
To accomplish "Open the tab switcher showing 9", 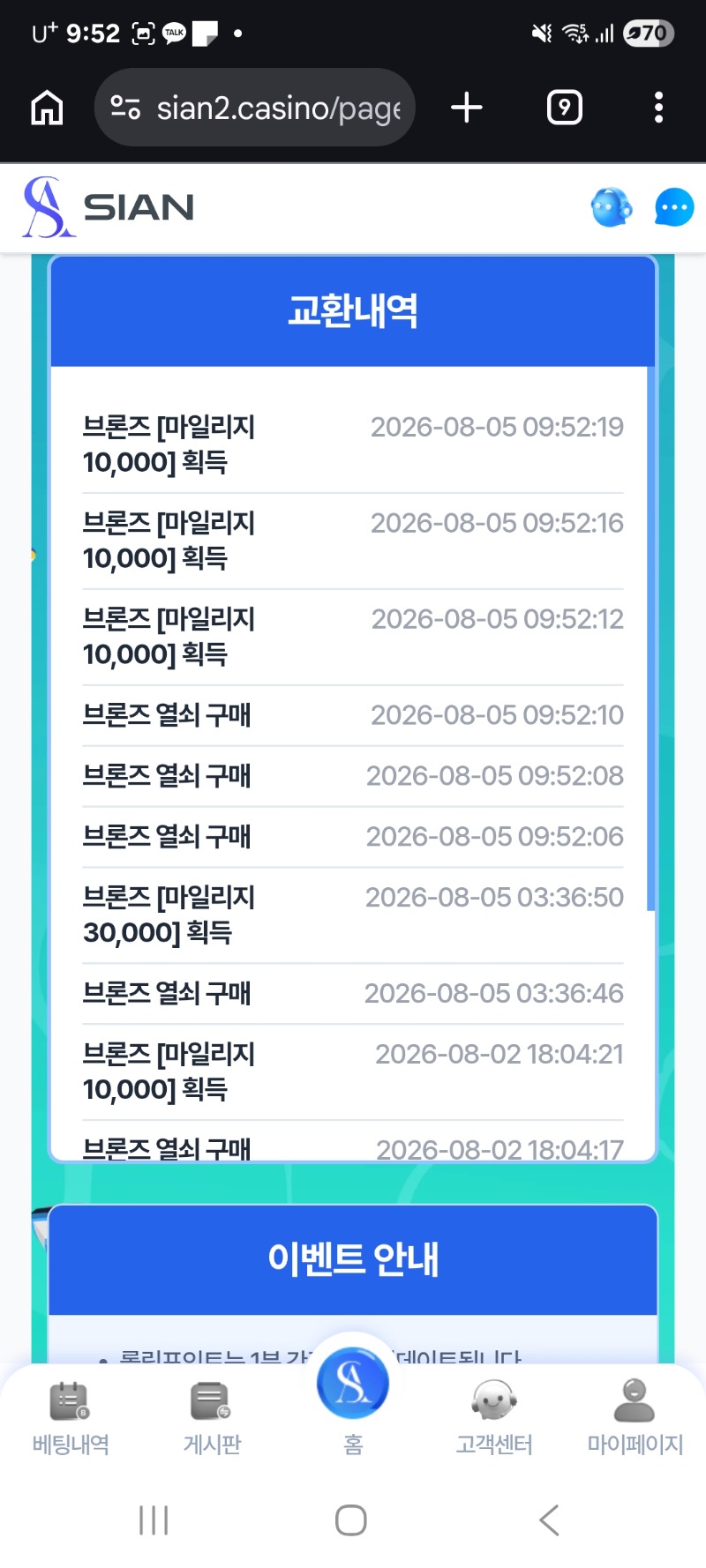I will (565, 108).
